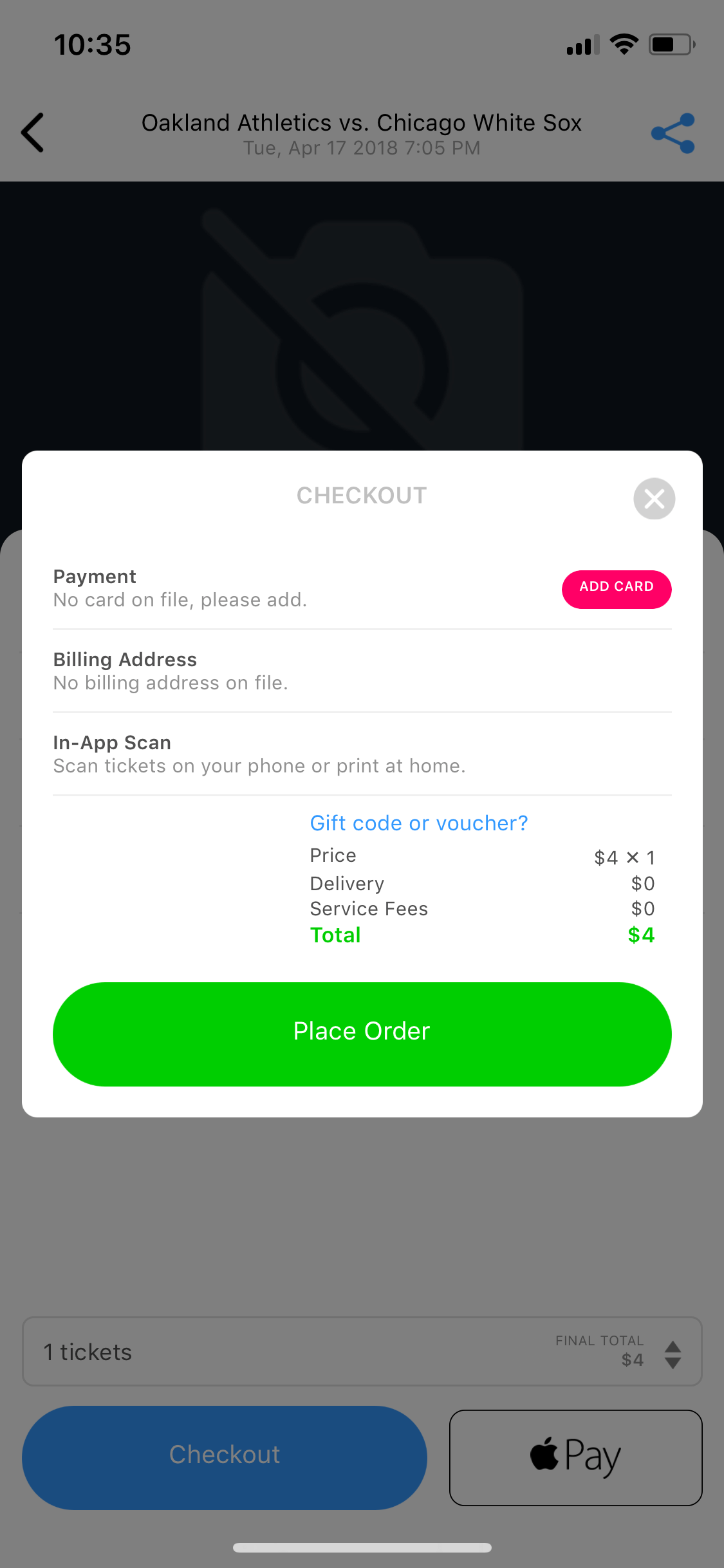Close the checkout dialog
Viewport: 724px width, 1568px height.
click(x=654, y=499)
